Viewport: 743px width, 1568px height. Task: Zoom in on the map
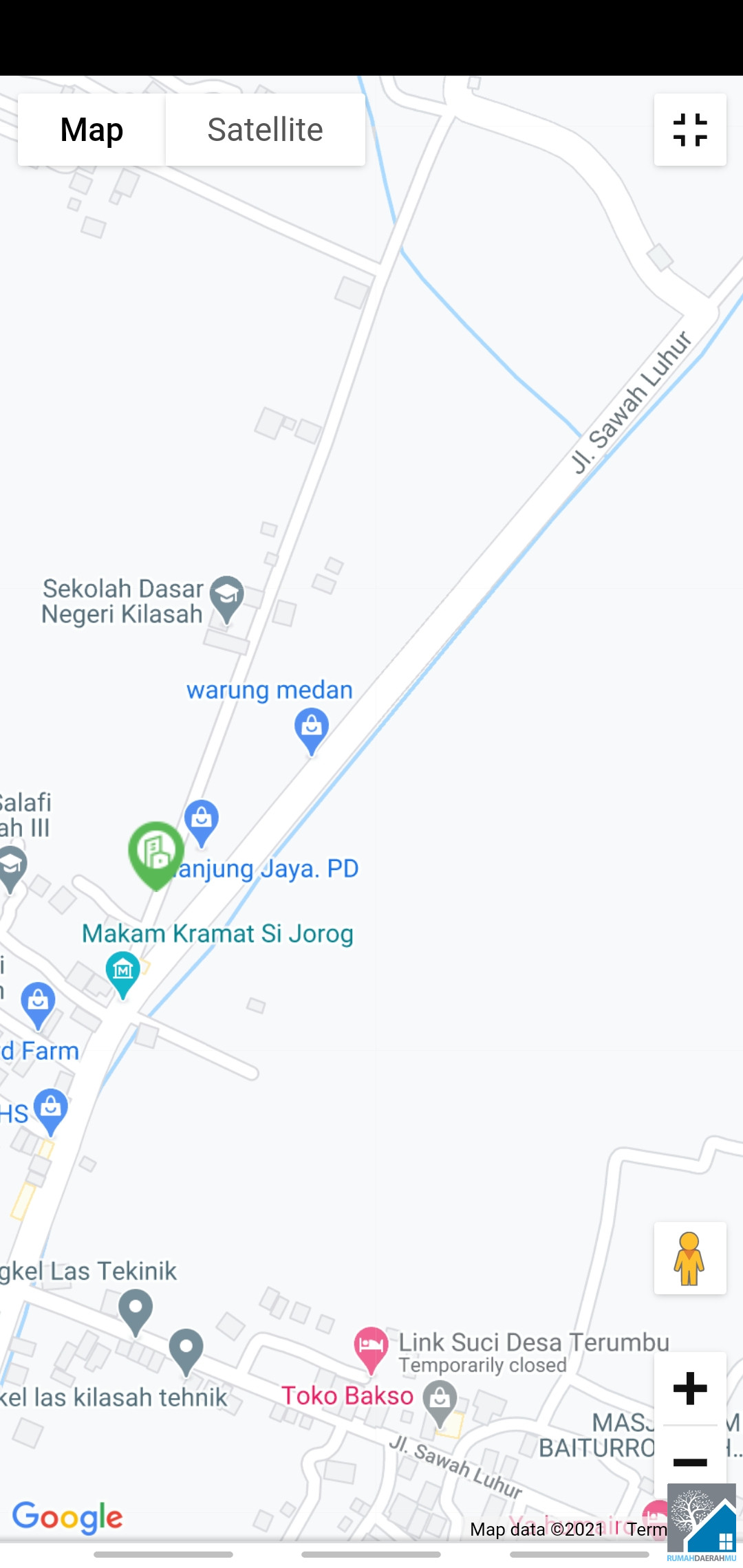(x=690, y=1389)
